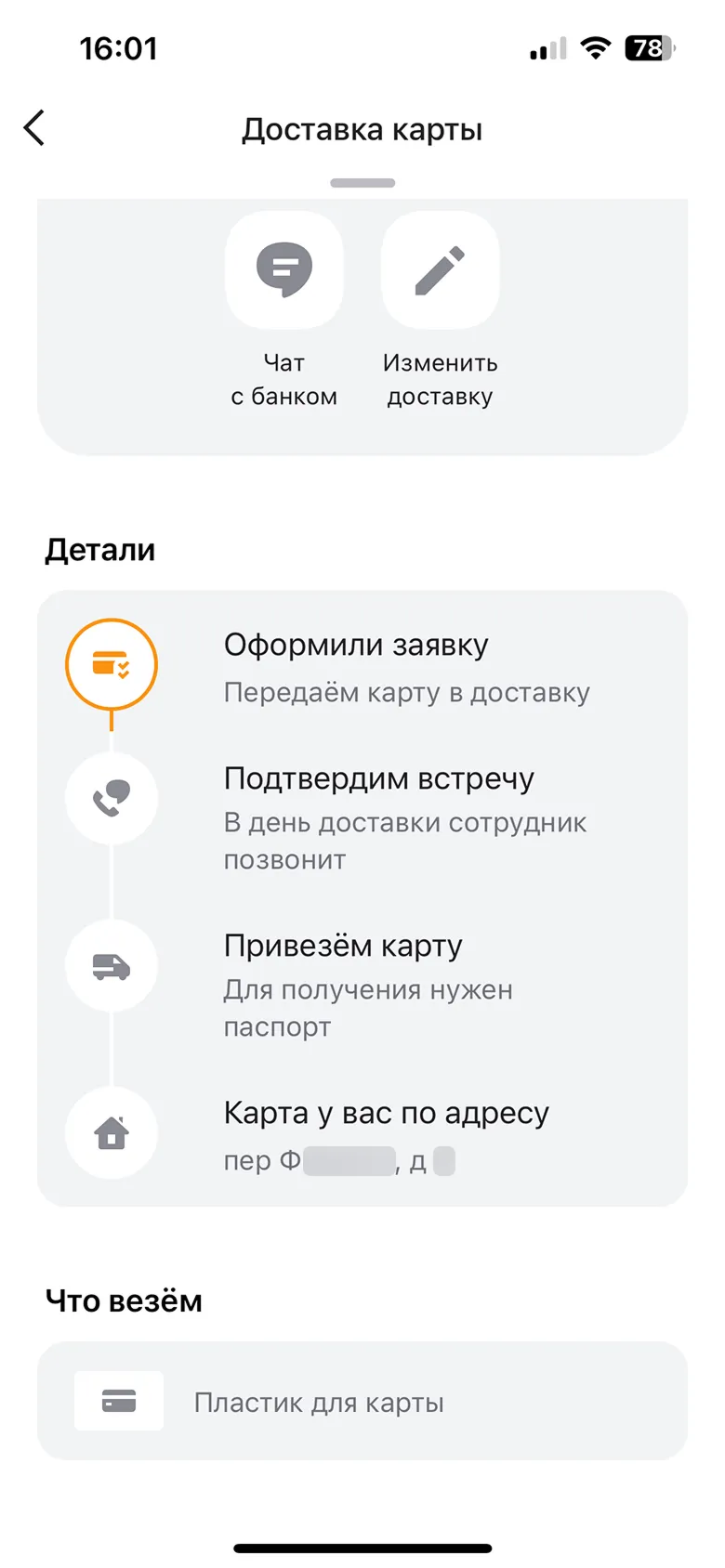Tap Изменить доставку pencil button
The height and width of the screenshot is (1568, 725).
[440, 270]
